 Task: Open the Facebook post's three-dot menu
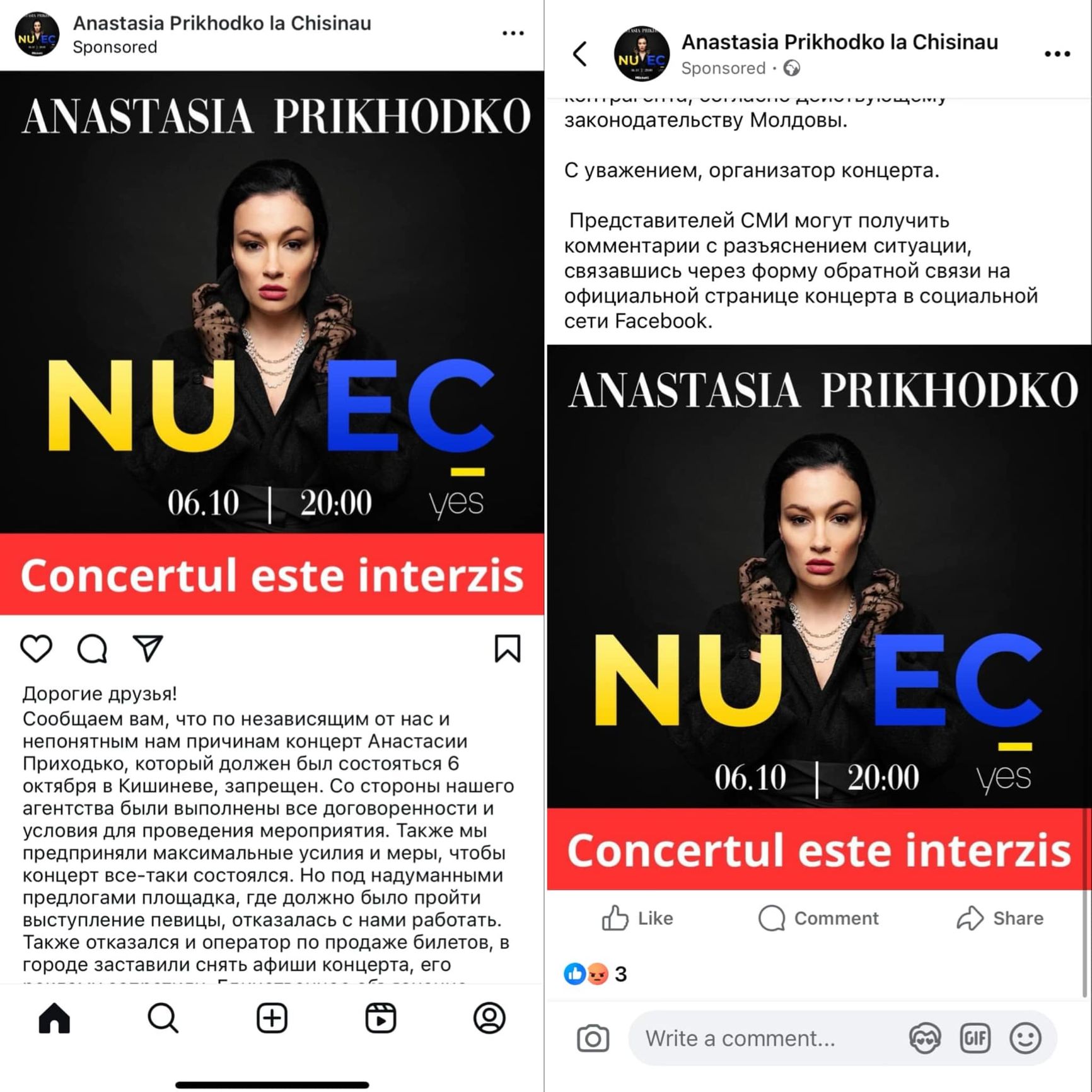pyautogui.click(x=1057, y=54)
